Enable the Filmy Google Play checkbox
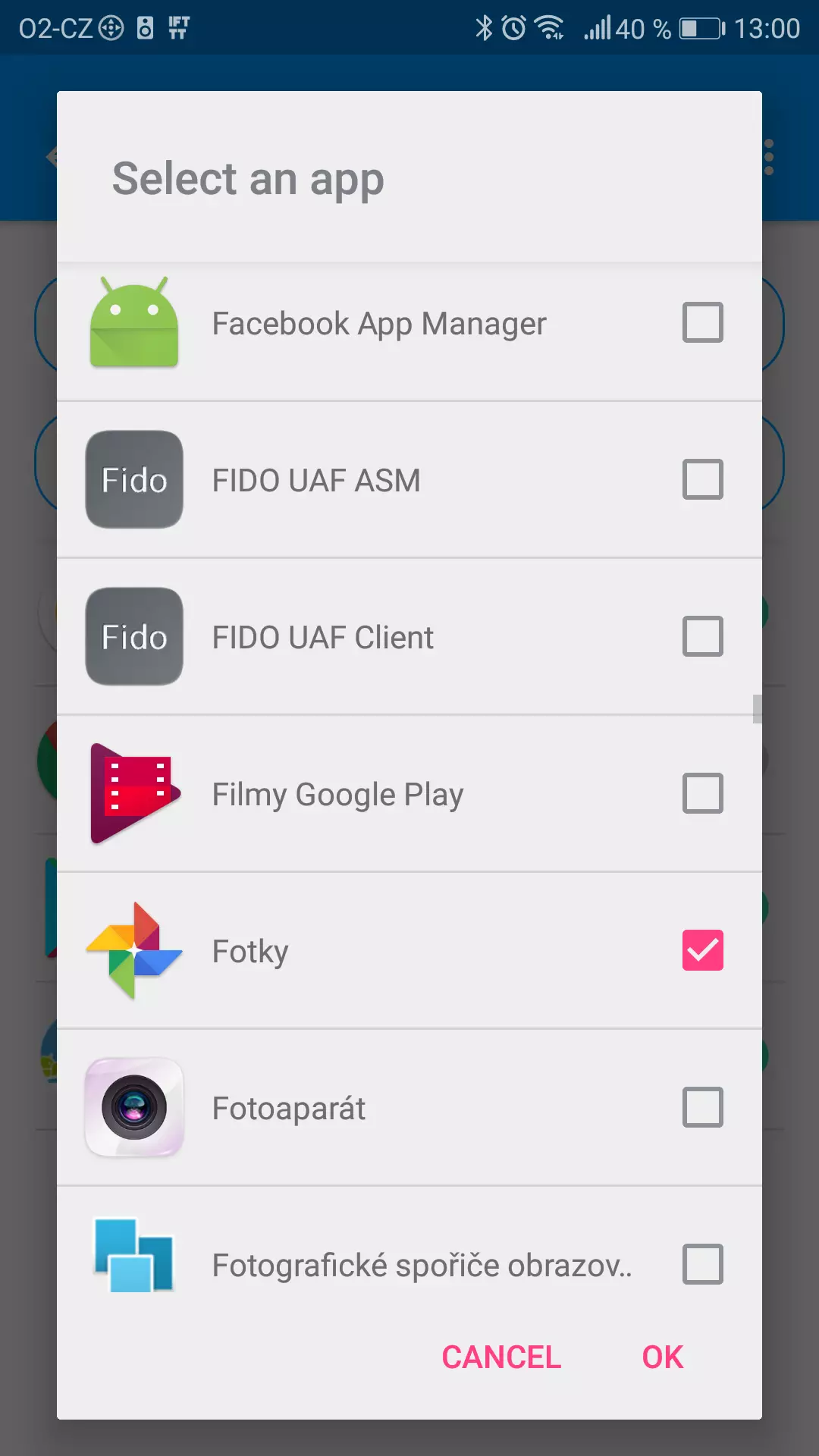The width and height of the screenshot is (819, 1456). click(x=702, y=793)
